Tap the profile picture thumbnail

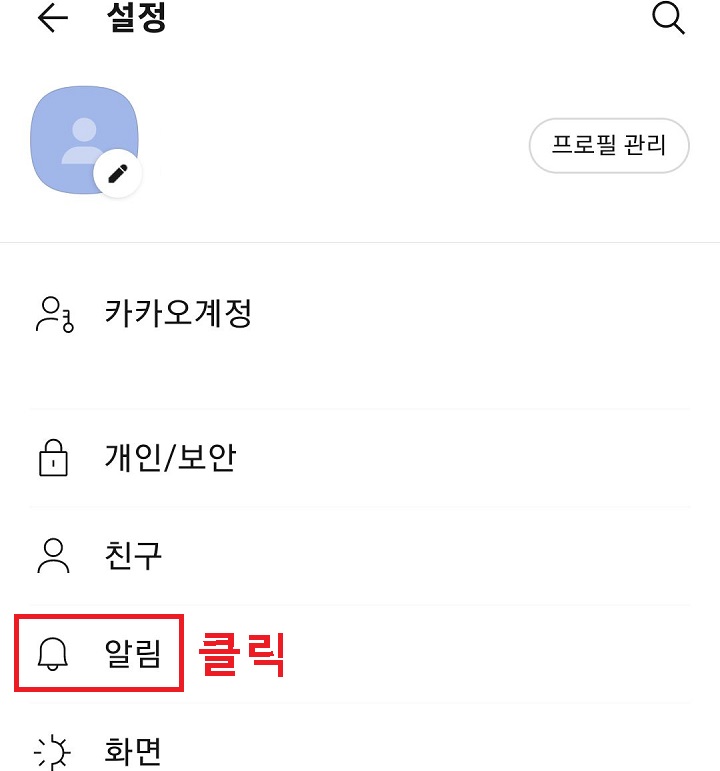tap(85, 140)
